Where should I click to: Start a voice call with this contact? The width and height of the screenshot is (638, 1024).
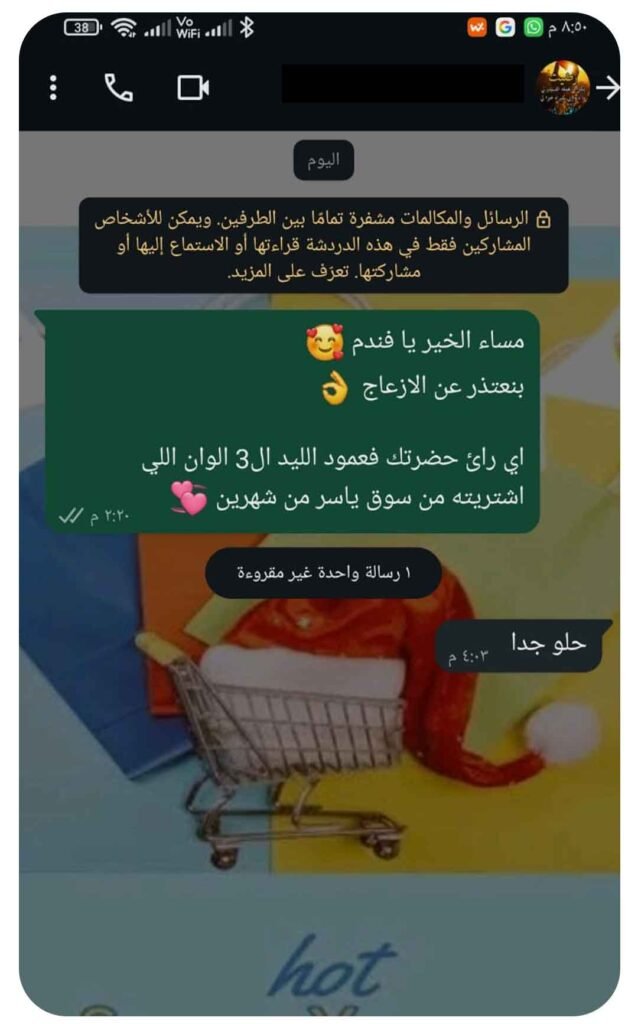(118, 88)
